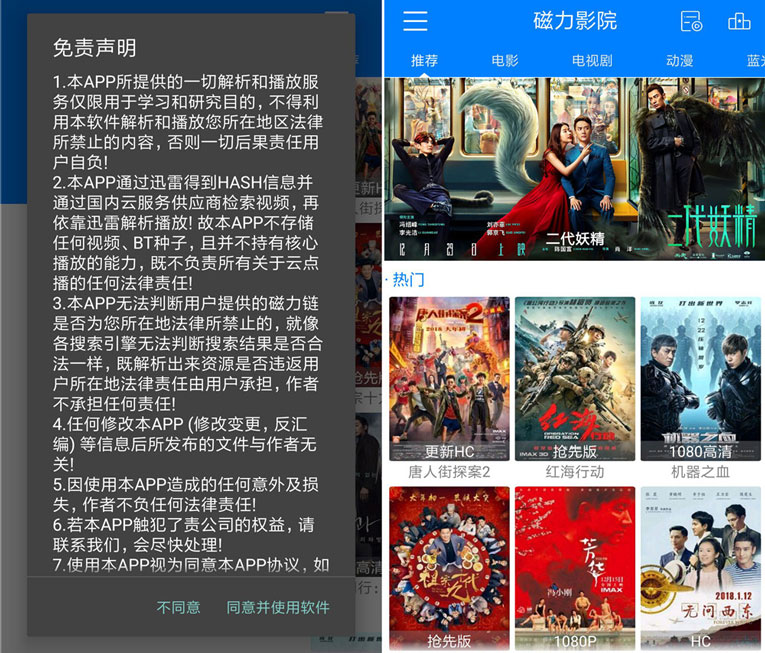Open the download list icon in the top bar
The width and height of the screenshot is (765, 653).
pyautogui.click(x=691, y=21)
